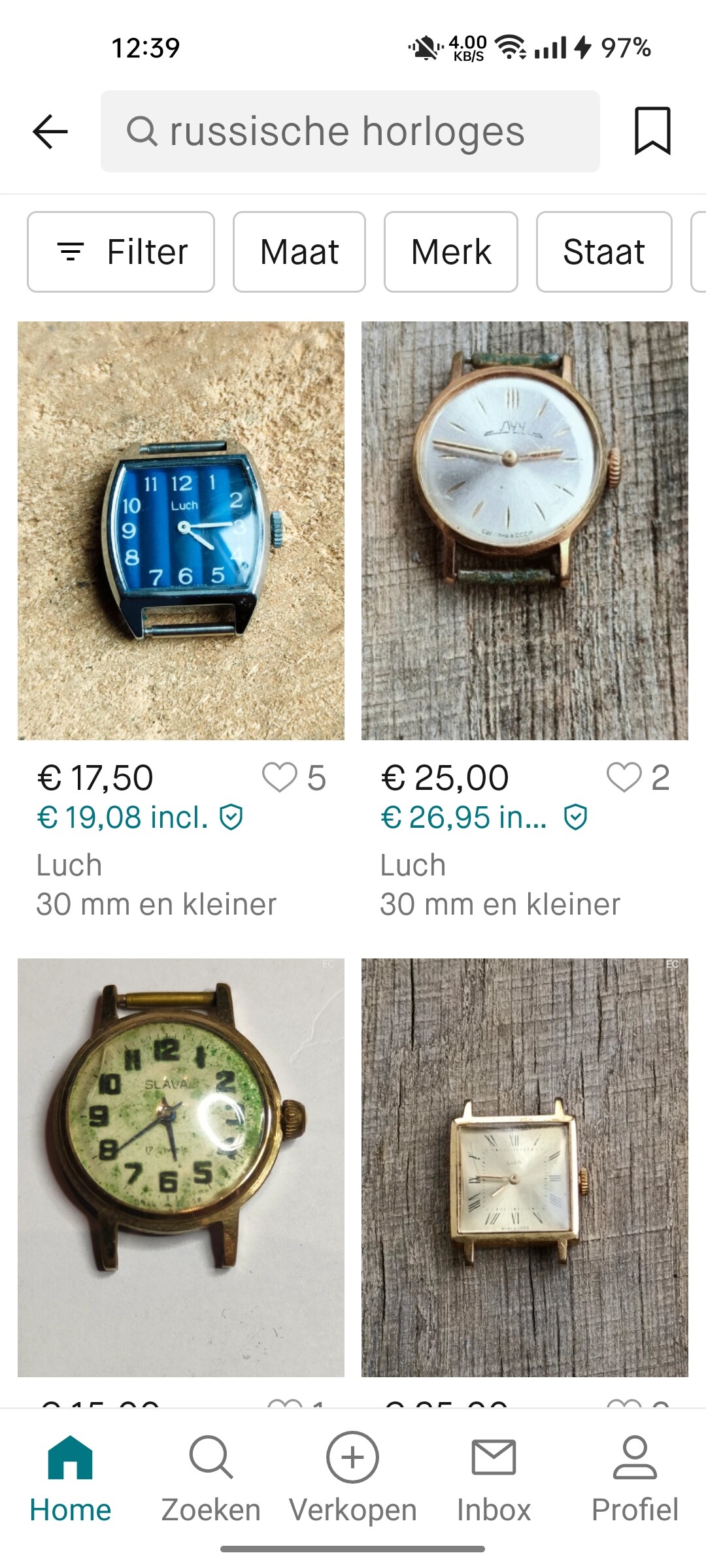This screenshot has height=1568, width=706.
Task: Open the Filter options
Action: pyautogui.click(x=121, y=252)
